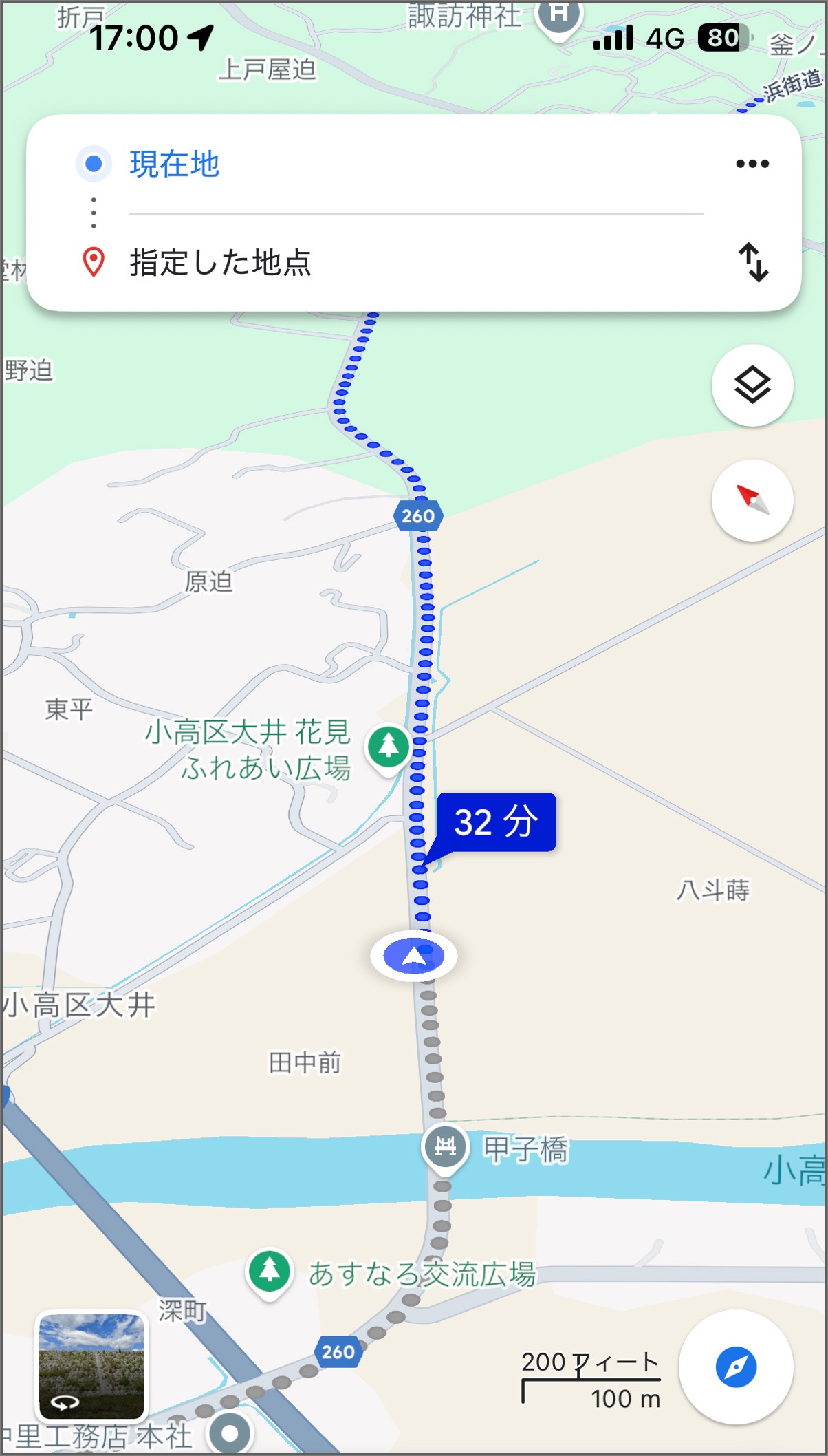
Task: Tap the blue navigation arrow button
Action: click(736, 1367)
